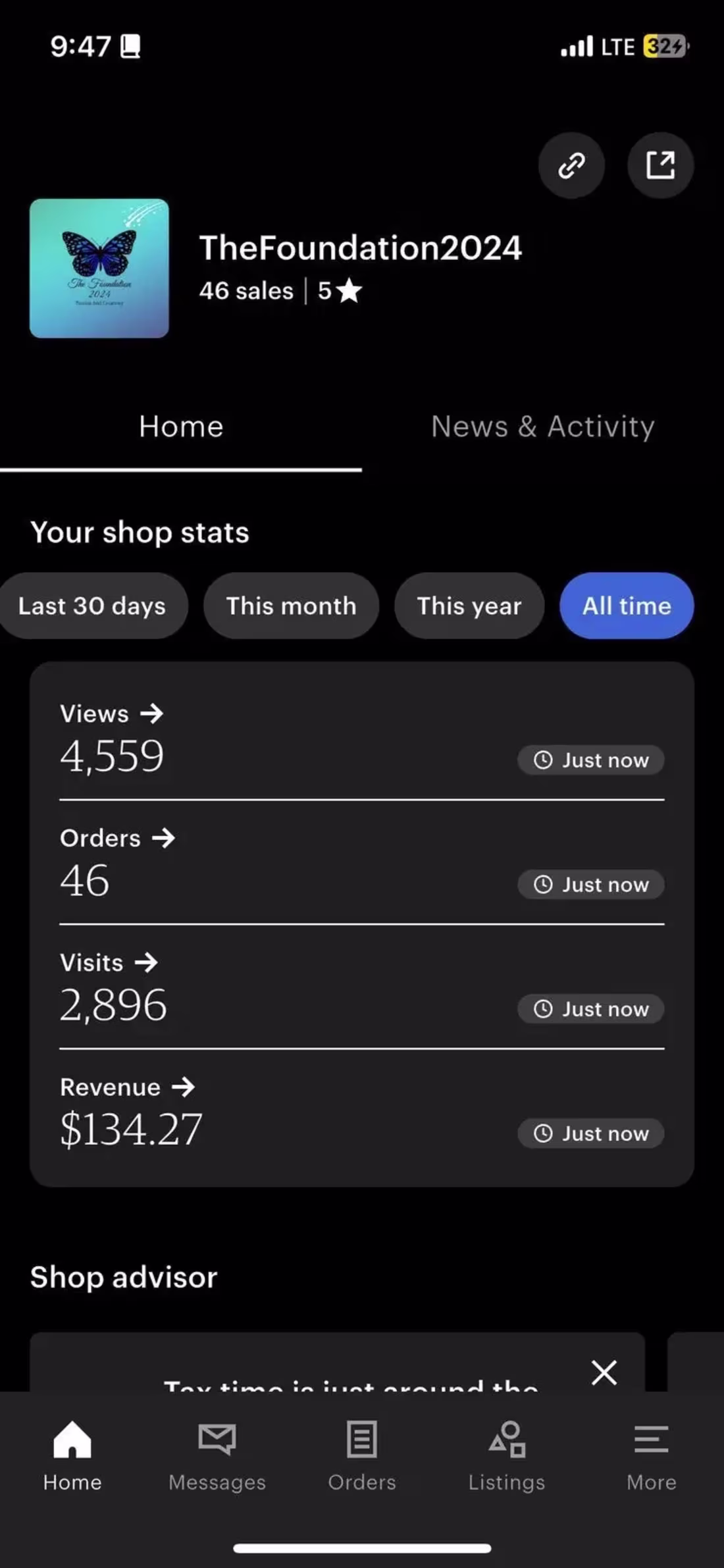This screenshot has width=724, height=1568.
Task: Choose the This year chip
Action: click(x=469, y=606)
